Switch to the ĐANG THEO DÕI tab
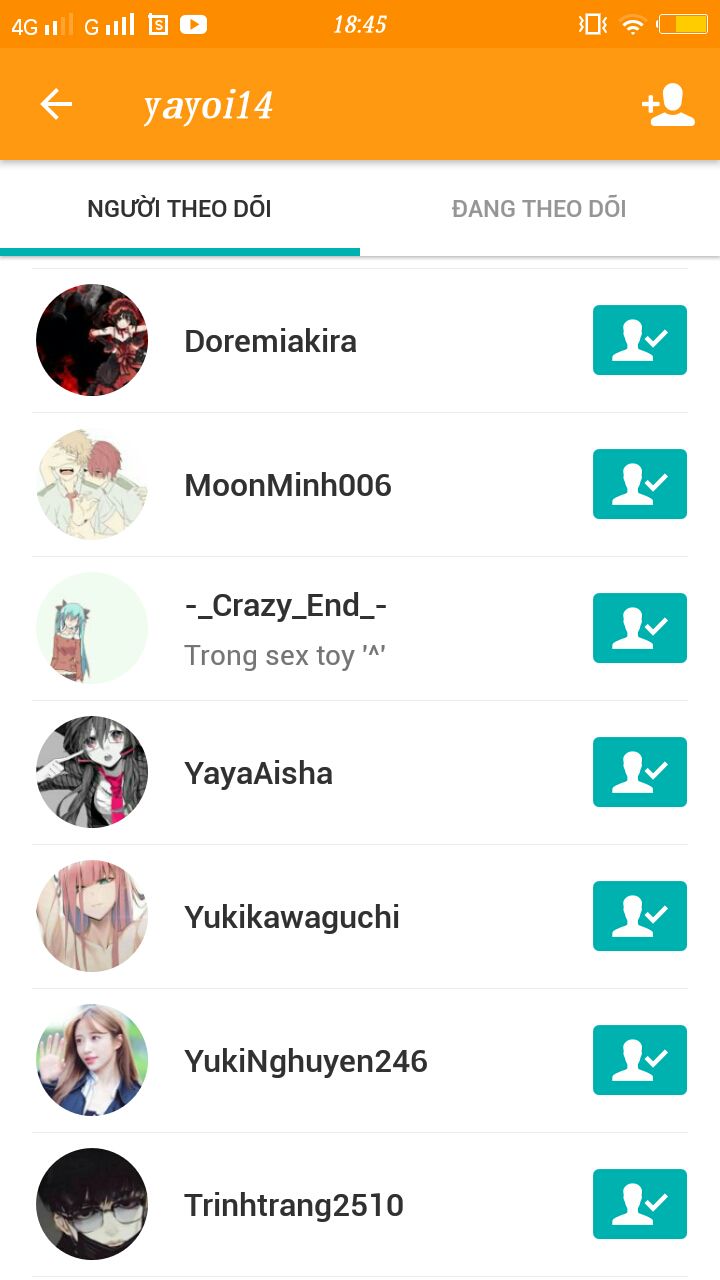The image size is (720, 1280). [x=539, y=209]
